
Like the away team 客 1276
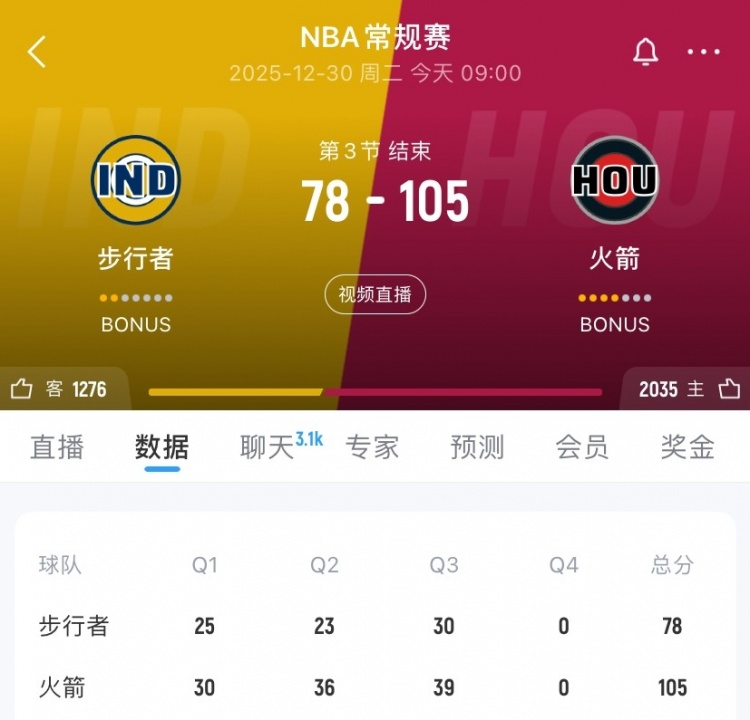pyautogui.click(x=58, y=389)
